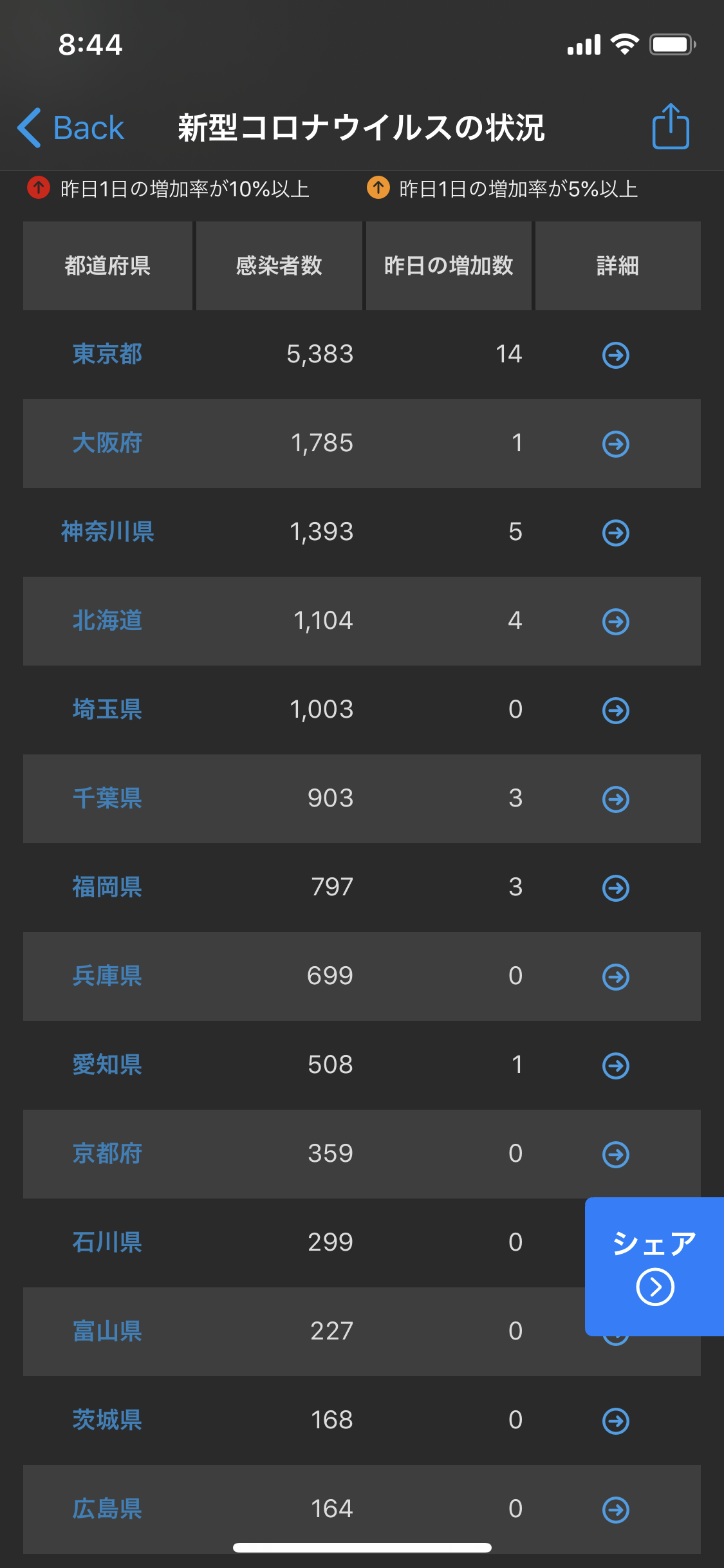Open details arrow for 東京都
The image size is (724, 1568).
616,355
